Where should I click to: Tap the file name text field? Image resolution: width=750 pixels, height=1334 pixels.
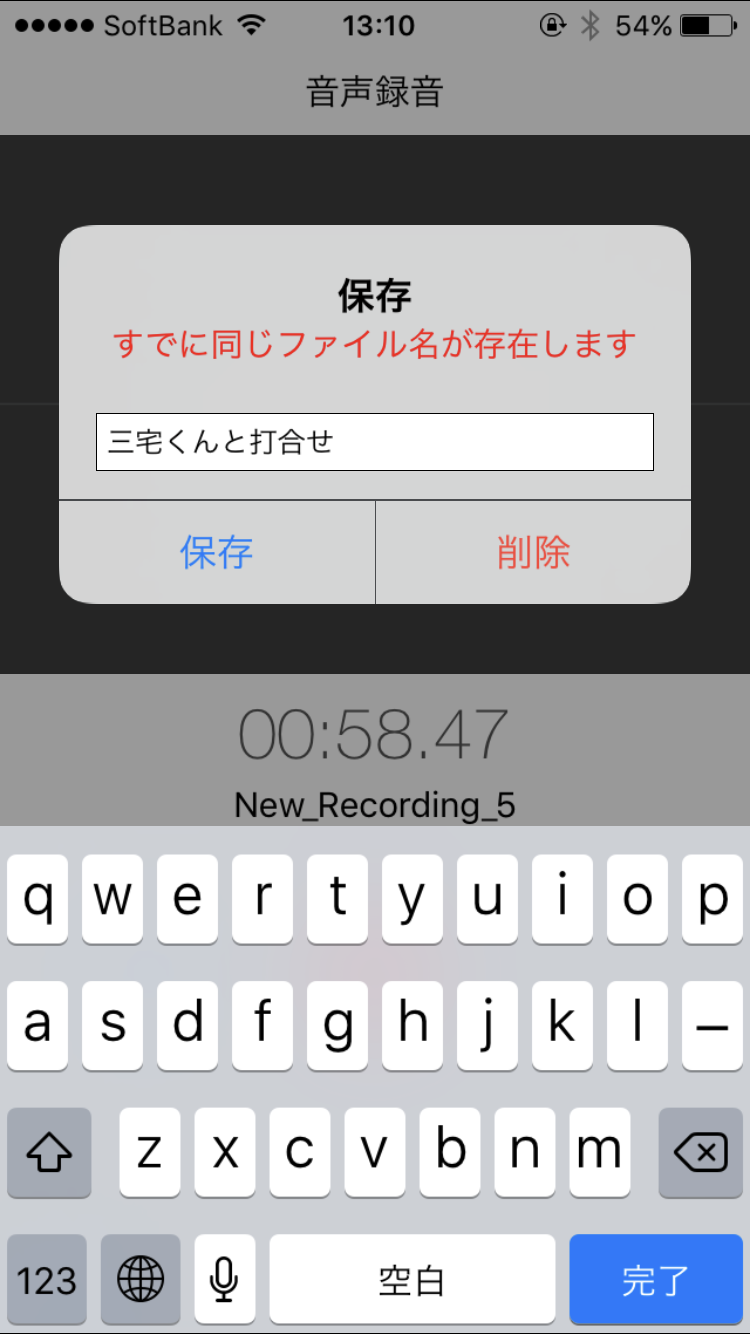coord(374,442)
